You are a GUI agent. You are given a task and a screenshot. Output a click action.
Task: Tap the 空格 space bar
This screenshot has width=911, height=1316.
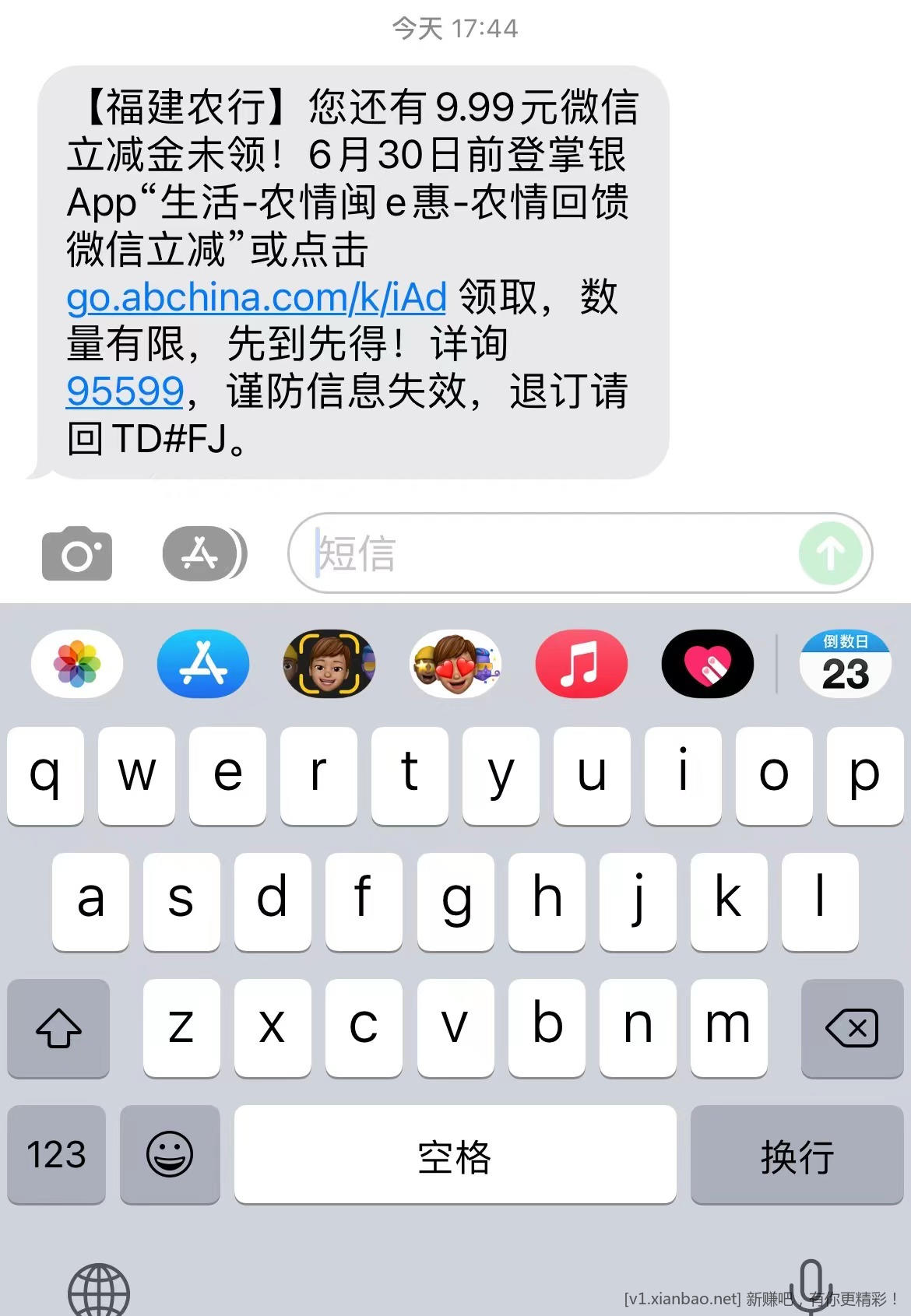tap(455, 1154)
